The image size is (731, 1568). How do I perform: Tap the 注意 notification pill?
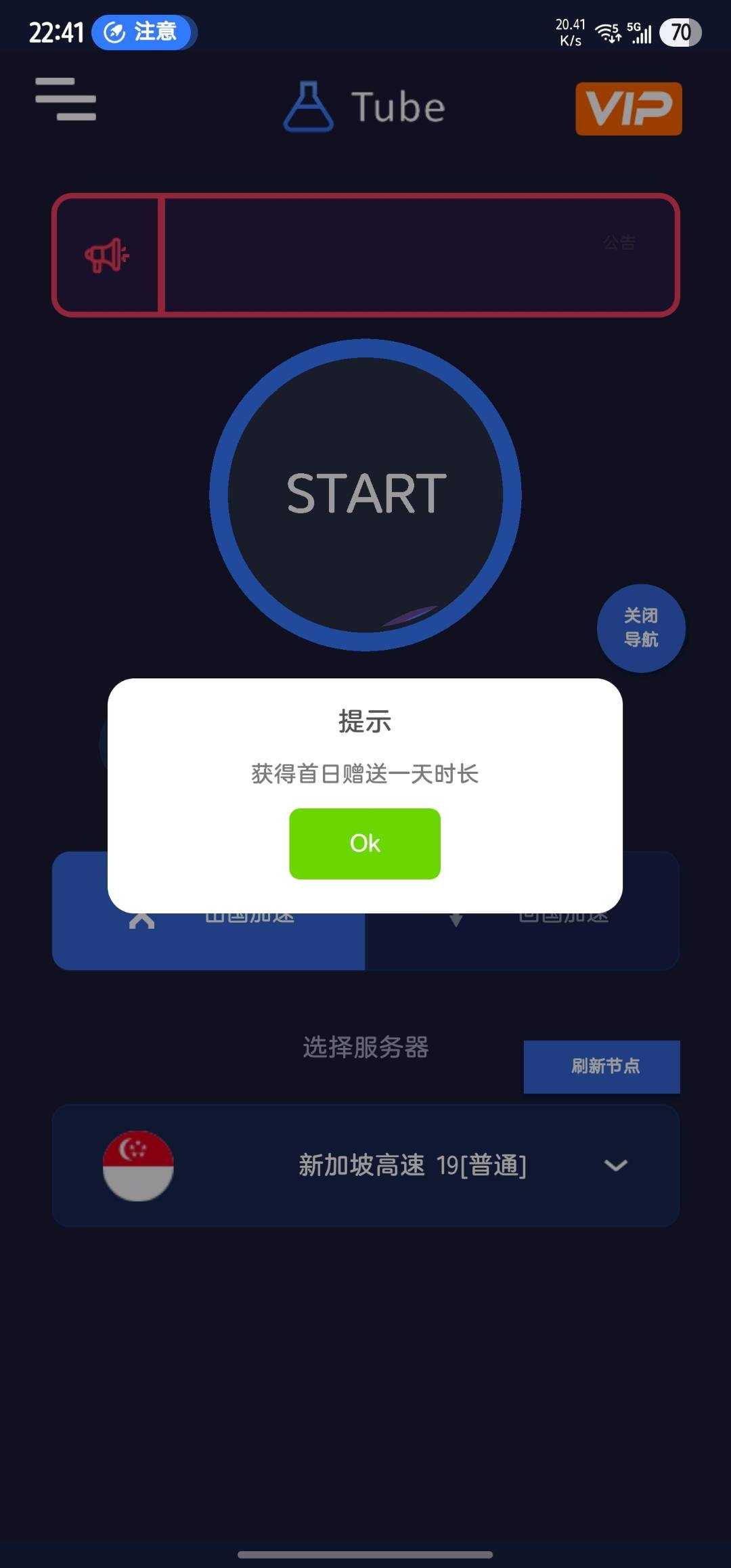(141, 31)
